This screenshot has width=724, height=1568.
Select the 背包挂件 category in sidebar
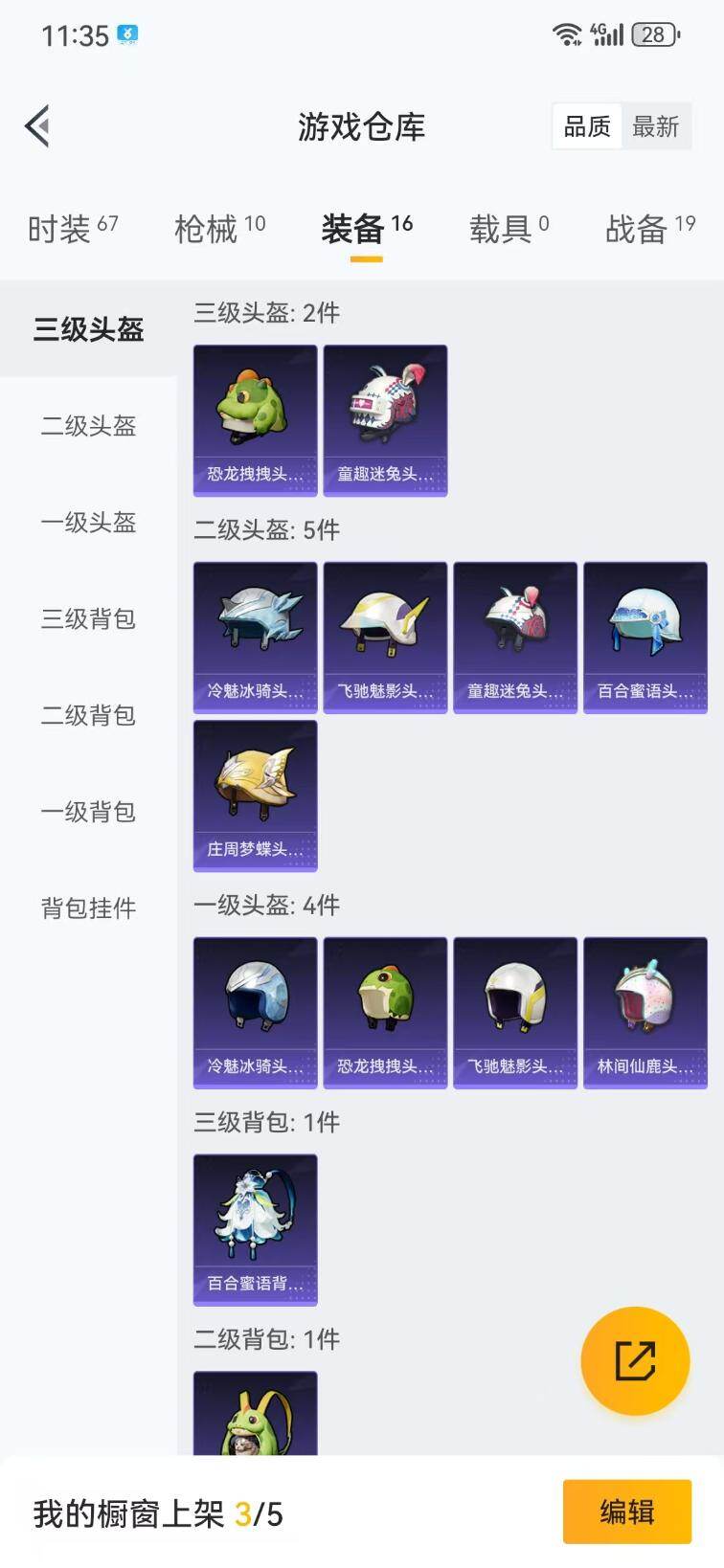point(89,907)
